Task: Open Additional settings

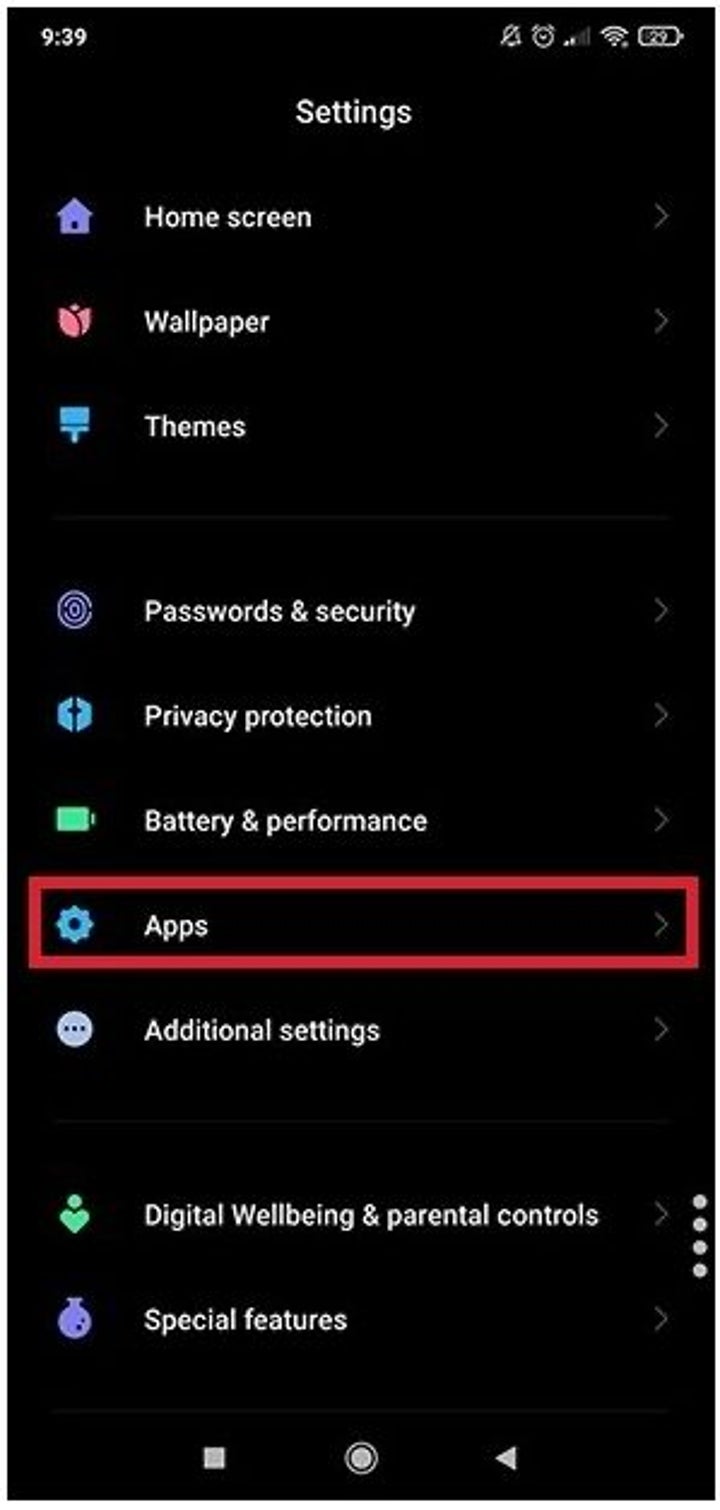Action: [x=360, y=1030]
